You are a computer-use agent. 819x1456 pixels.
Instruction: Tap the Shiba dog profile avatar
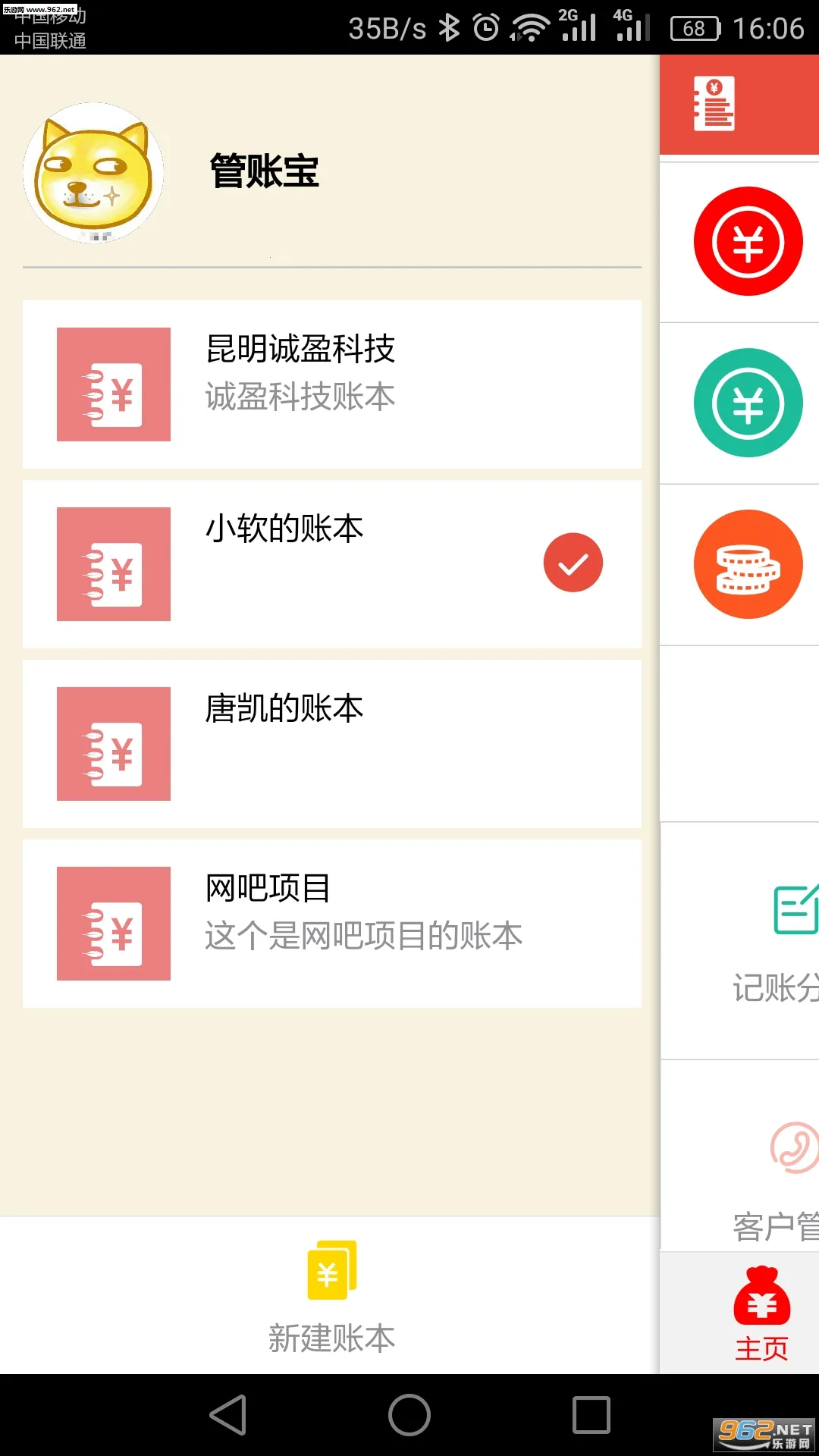pyautogui.click(x=93, y=173)
